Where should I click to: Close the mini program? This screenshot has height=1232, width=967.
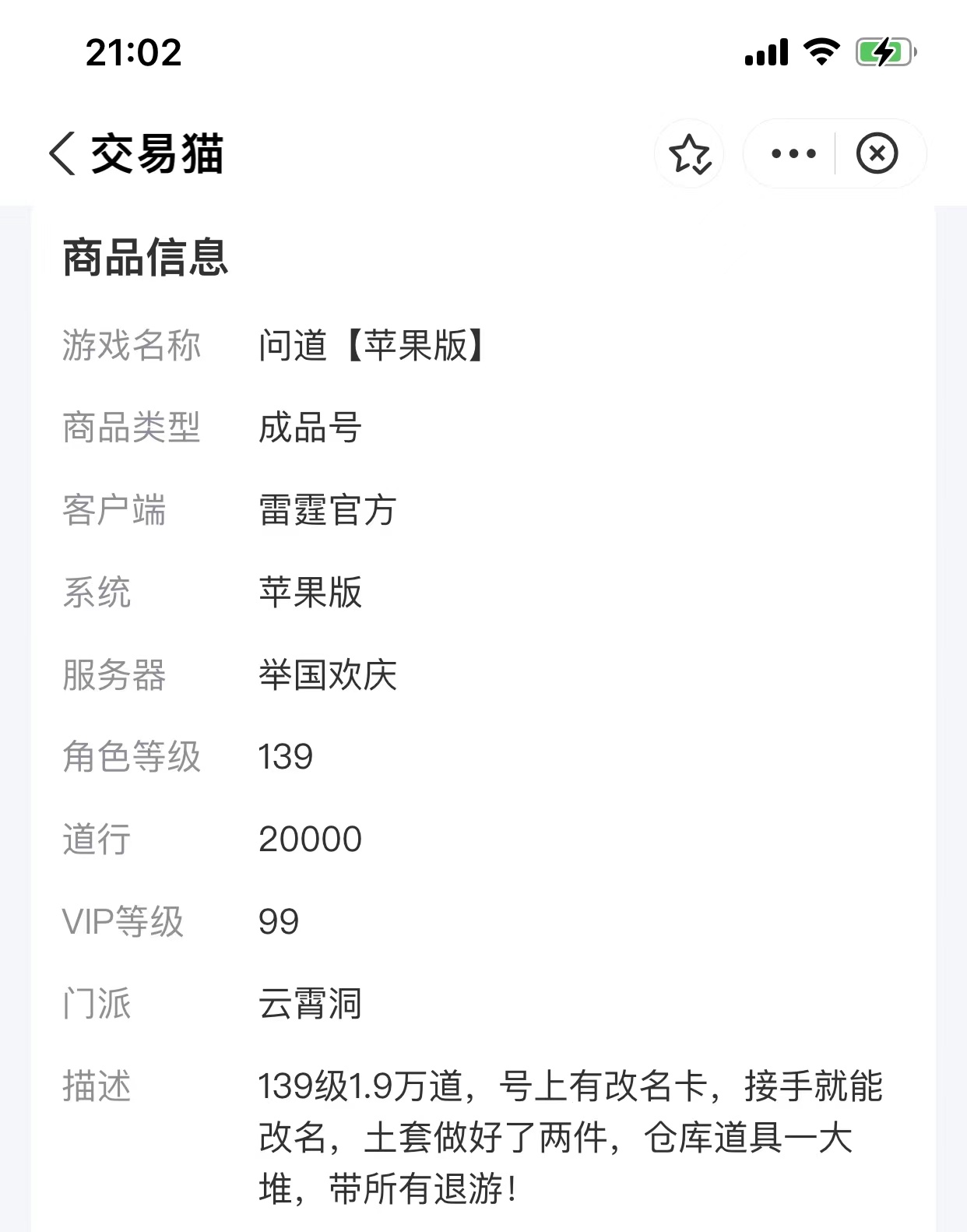coord(877,153)
